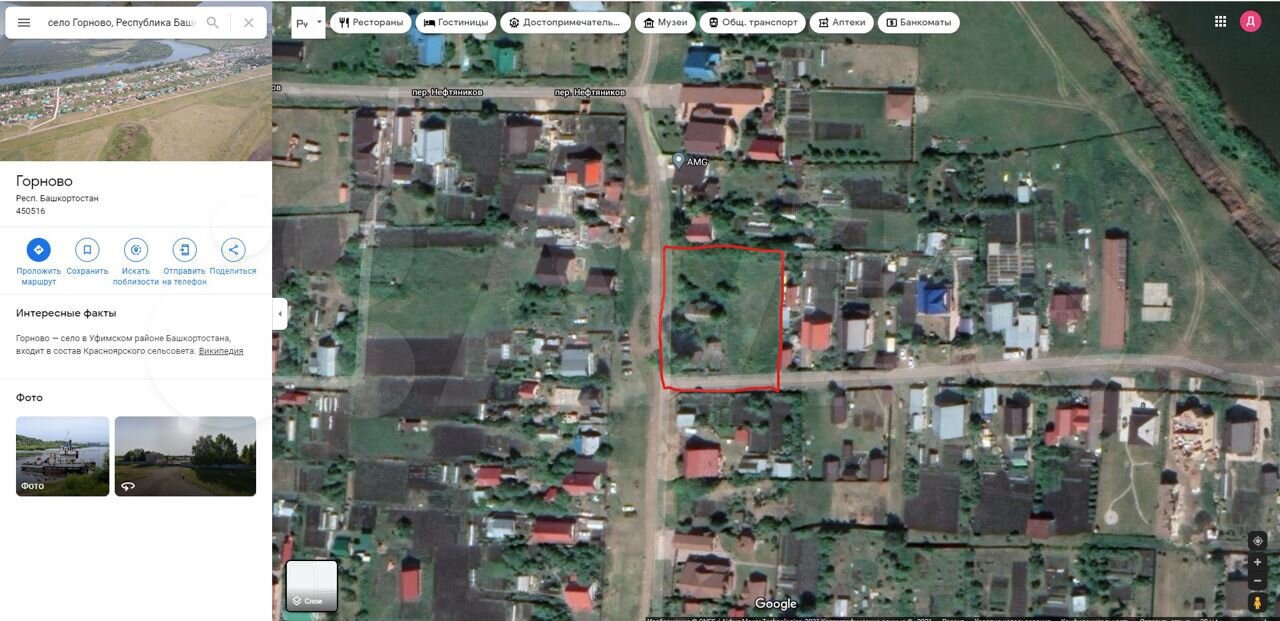Open the Слои layers switcher
1280x621 pixels.
click(312, 586)
